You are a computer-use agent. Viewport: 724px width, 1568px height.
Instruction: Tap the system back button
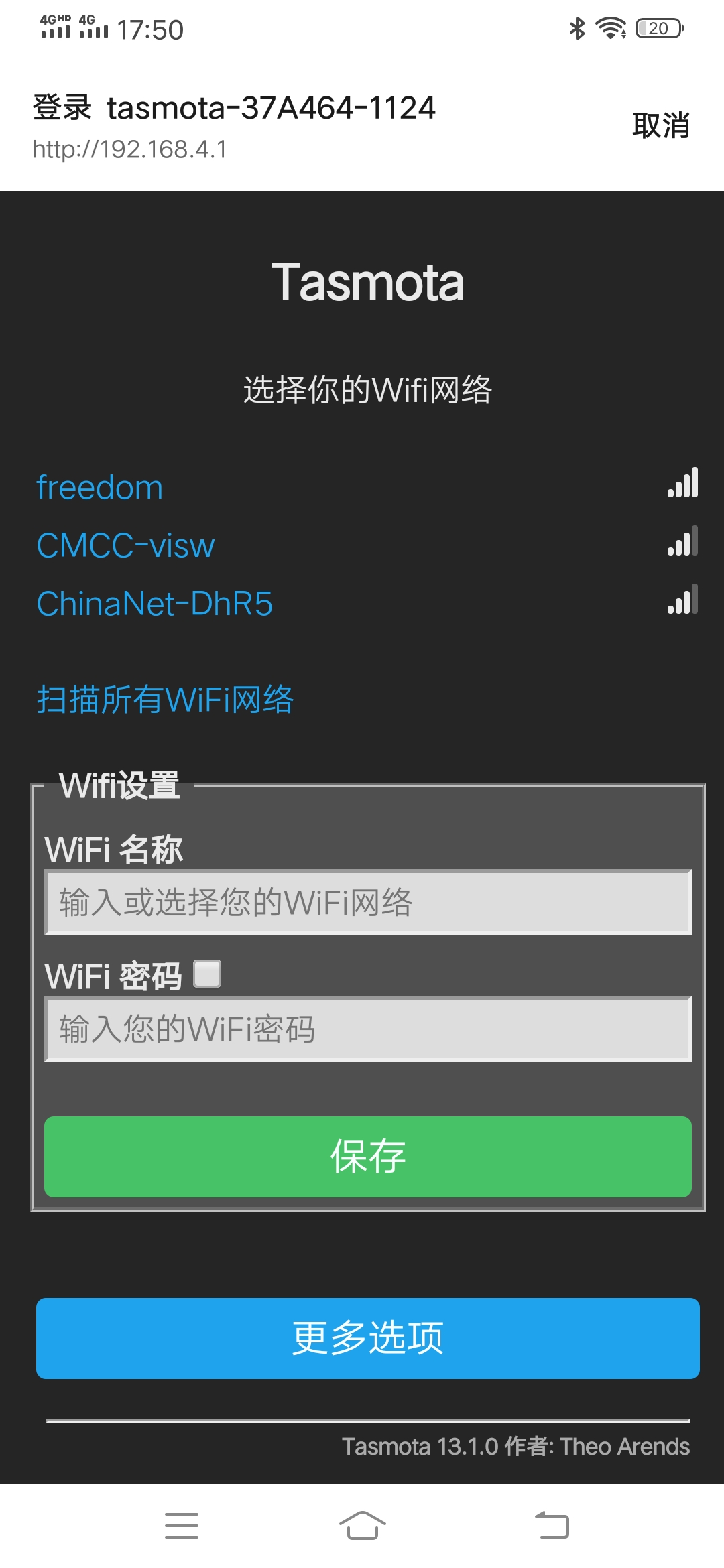coord(552,1526)
